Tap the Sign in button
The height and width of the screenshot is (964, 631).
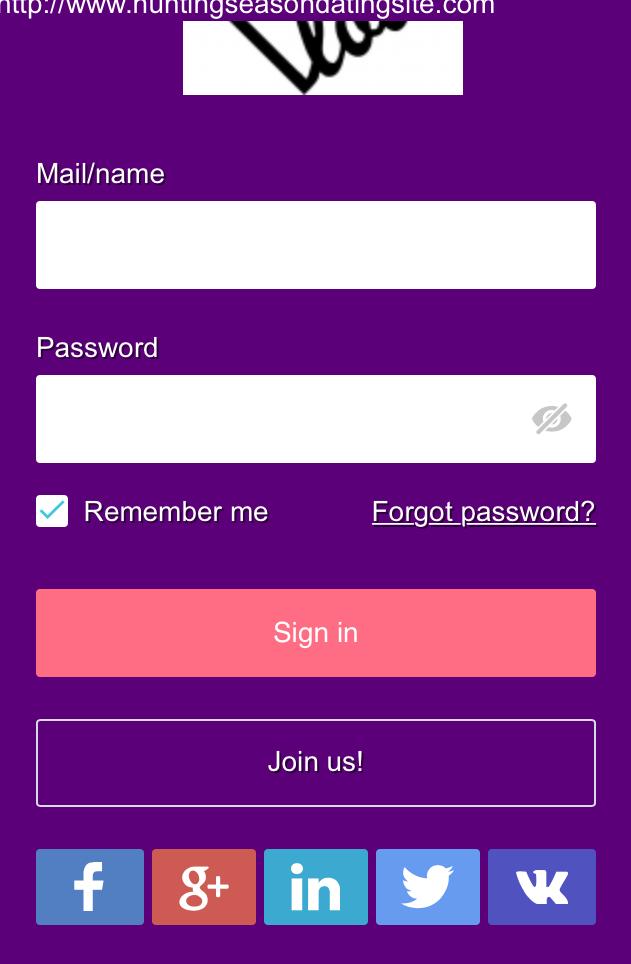click(315, 633)
